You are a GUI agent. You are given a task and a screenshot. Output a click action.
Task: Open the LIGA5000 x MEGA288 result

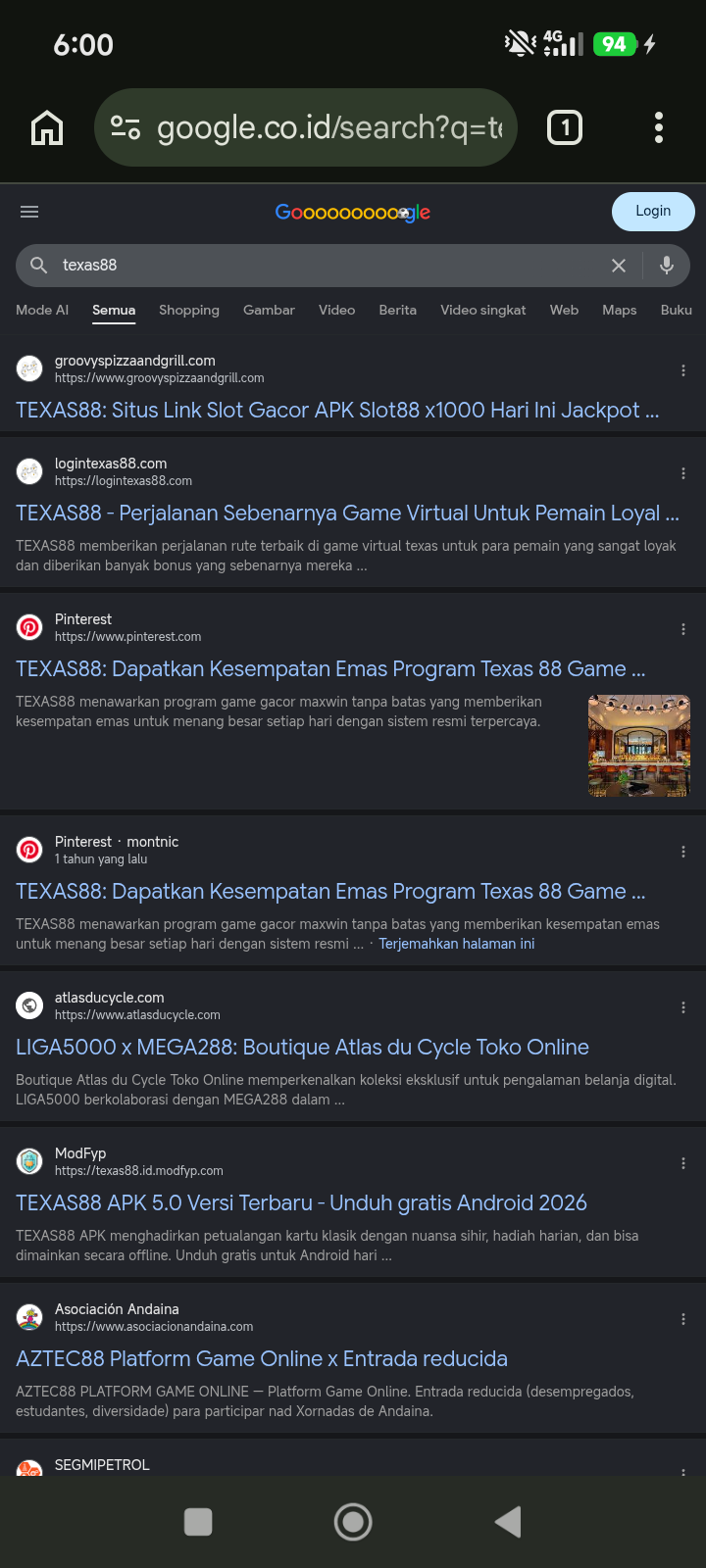302,1047
